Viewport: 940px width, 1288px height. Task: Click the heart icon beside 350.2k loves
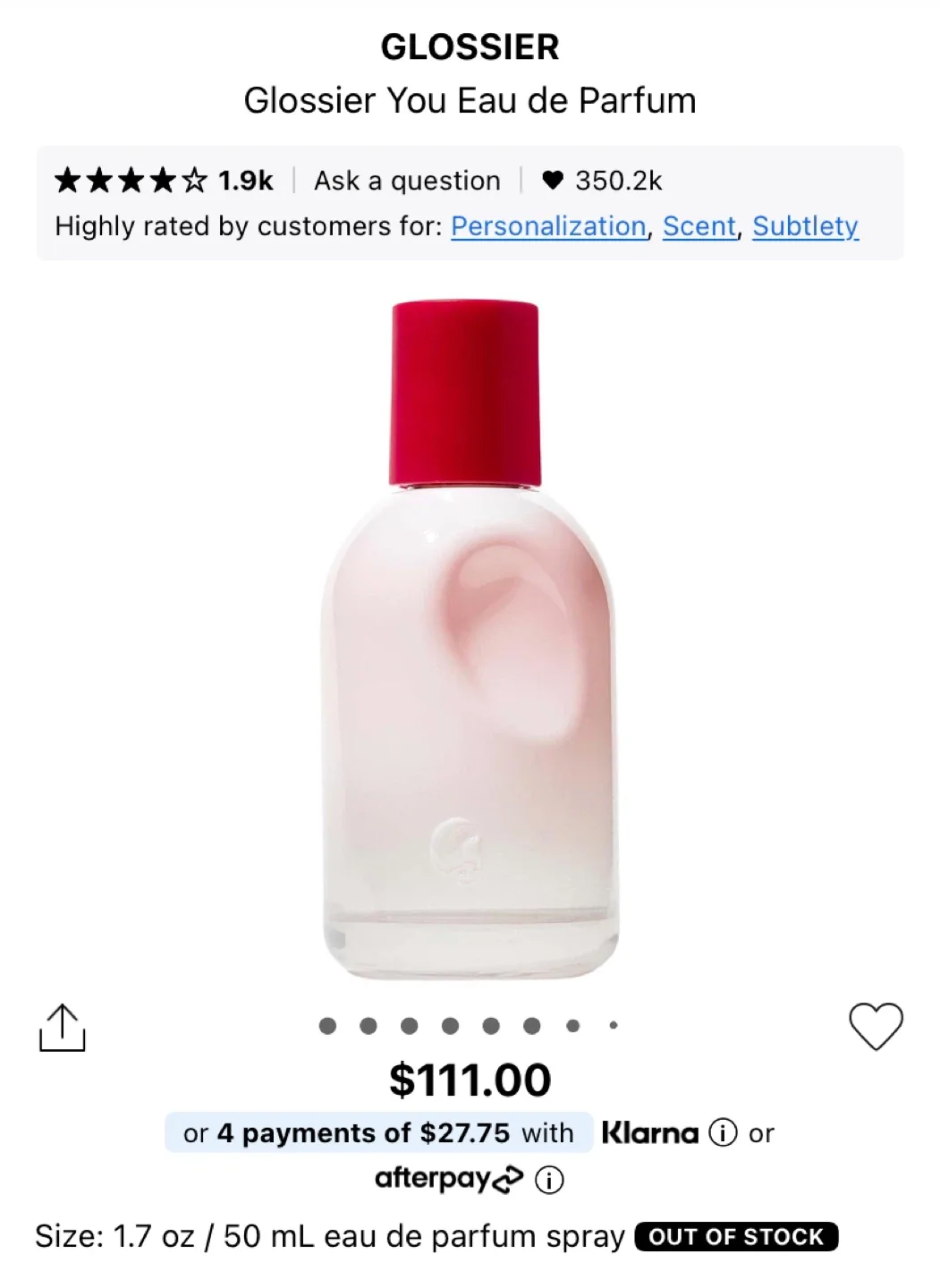(x=552, y=179)
